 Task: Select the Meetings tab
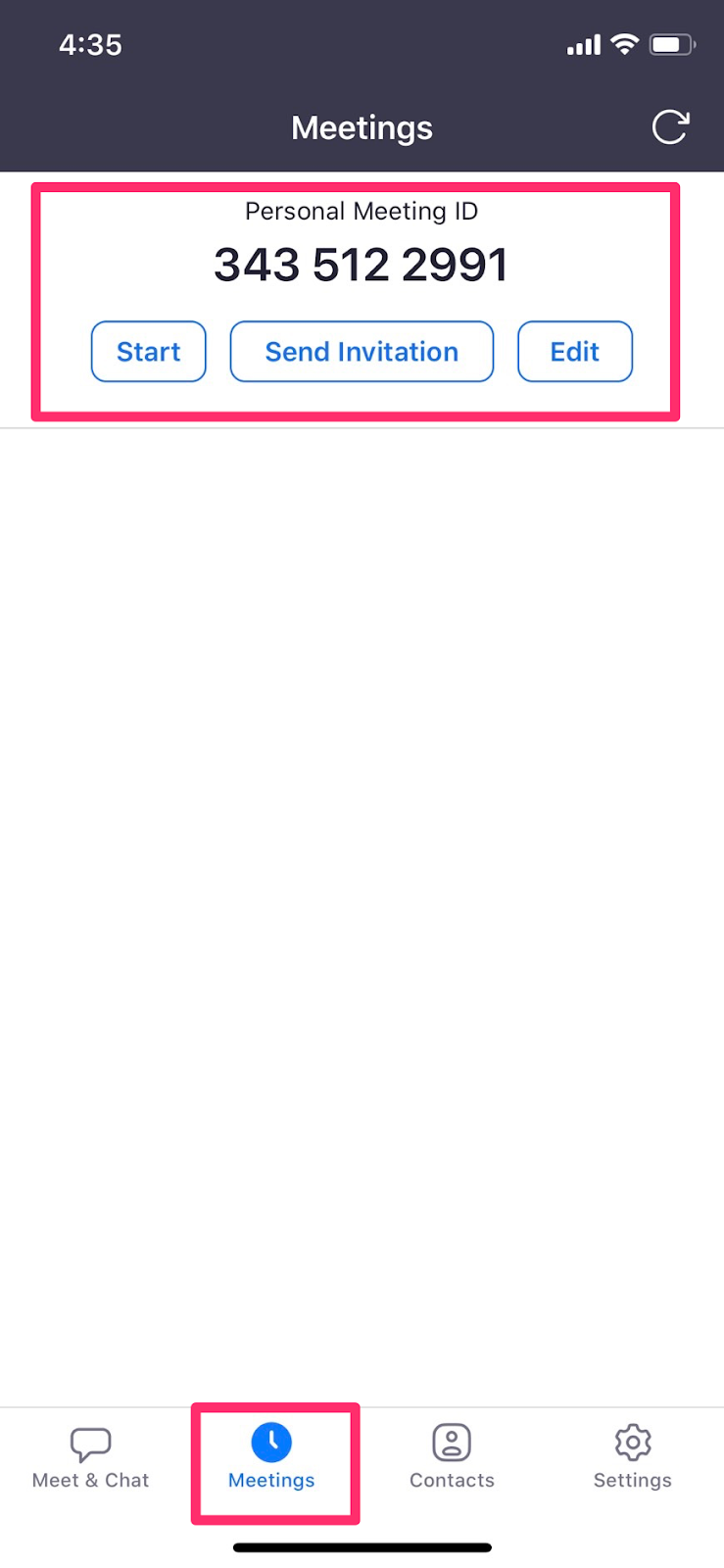click(x=271, y=1457)
